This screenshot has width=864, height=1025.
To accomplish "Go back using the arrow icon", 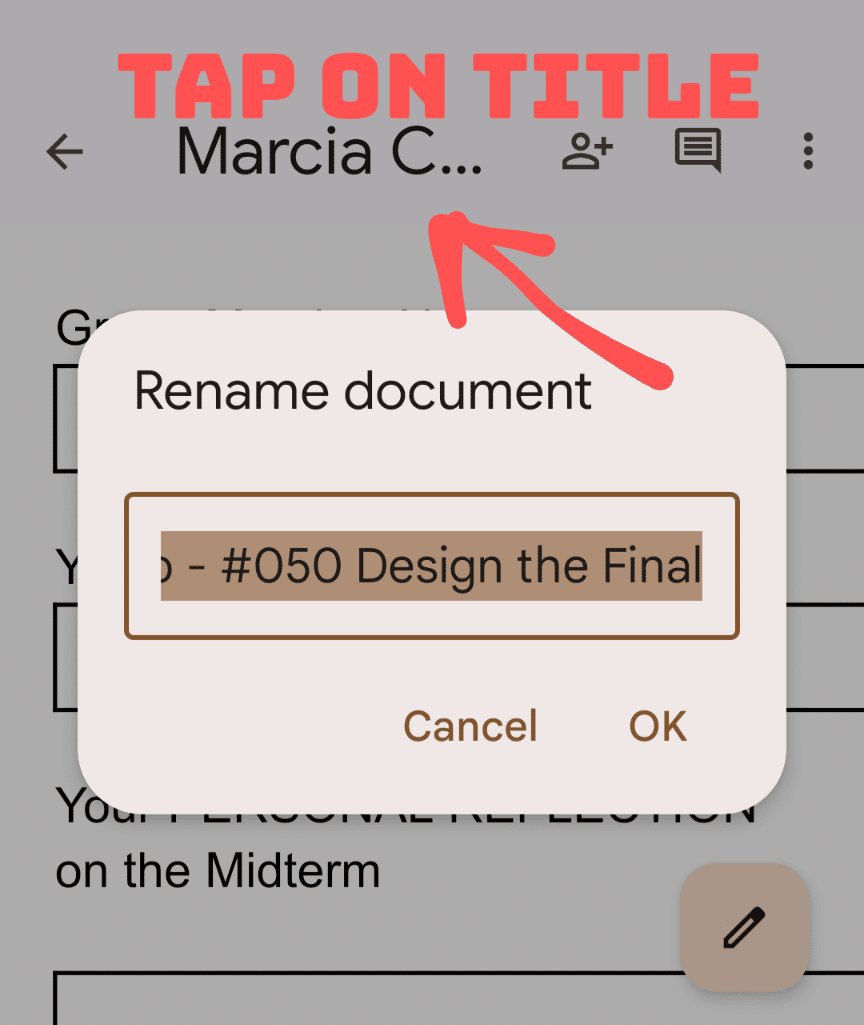I will 65,152.
